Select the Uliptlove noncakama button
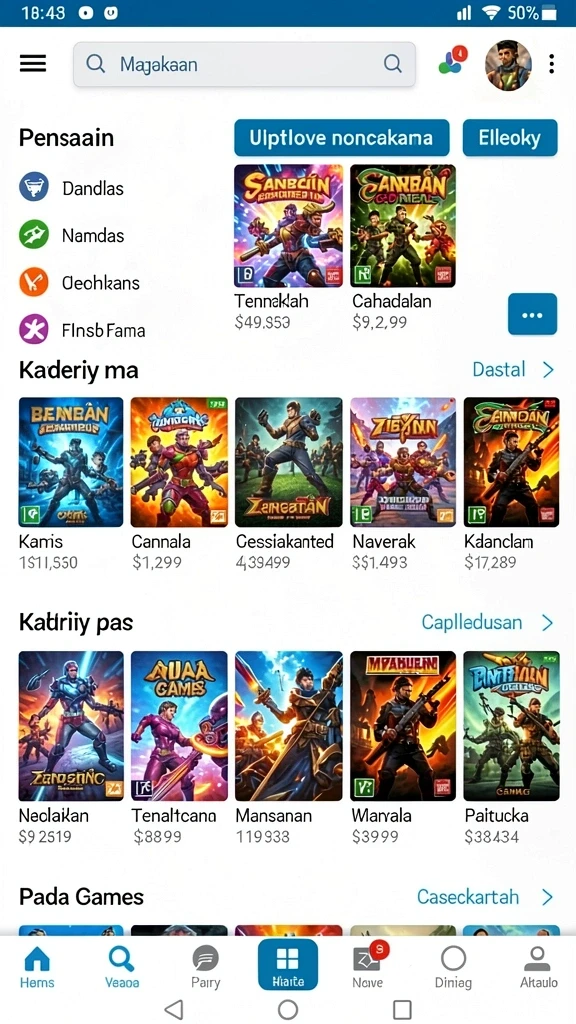The height and width of the screenshot is (1024, 576). click(342, 138)
